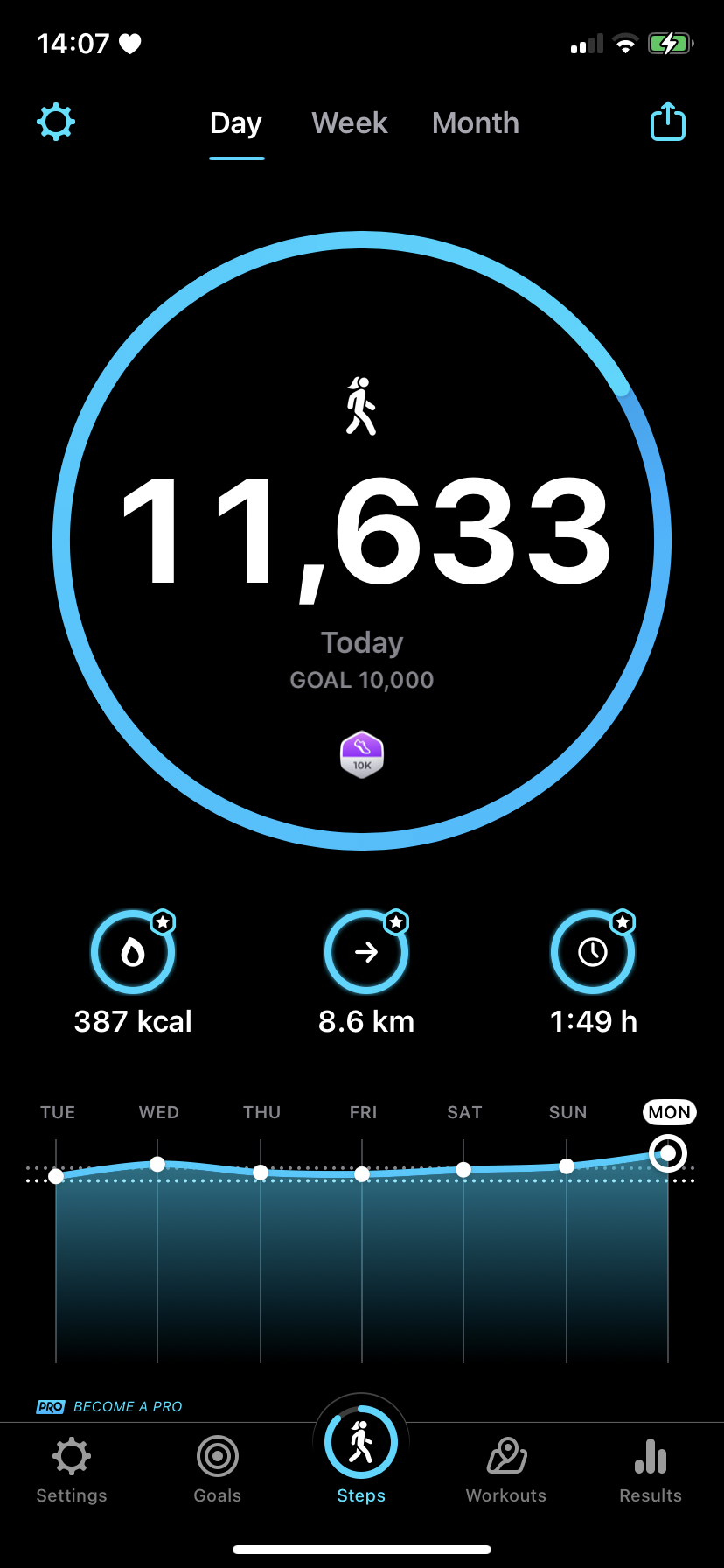Open the Workouts tab

point(506,1470)
